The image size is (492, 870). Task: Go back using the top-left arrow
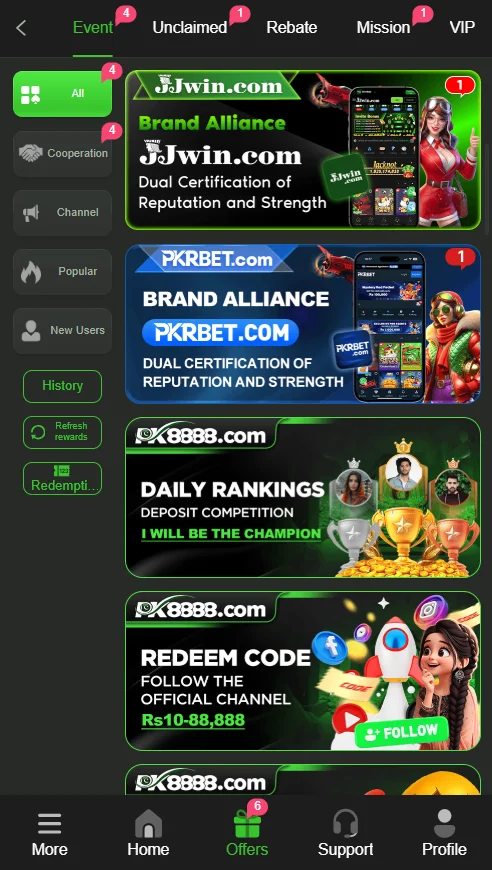21,28
